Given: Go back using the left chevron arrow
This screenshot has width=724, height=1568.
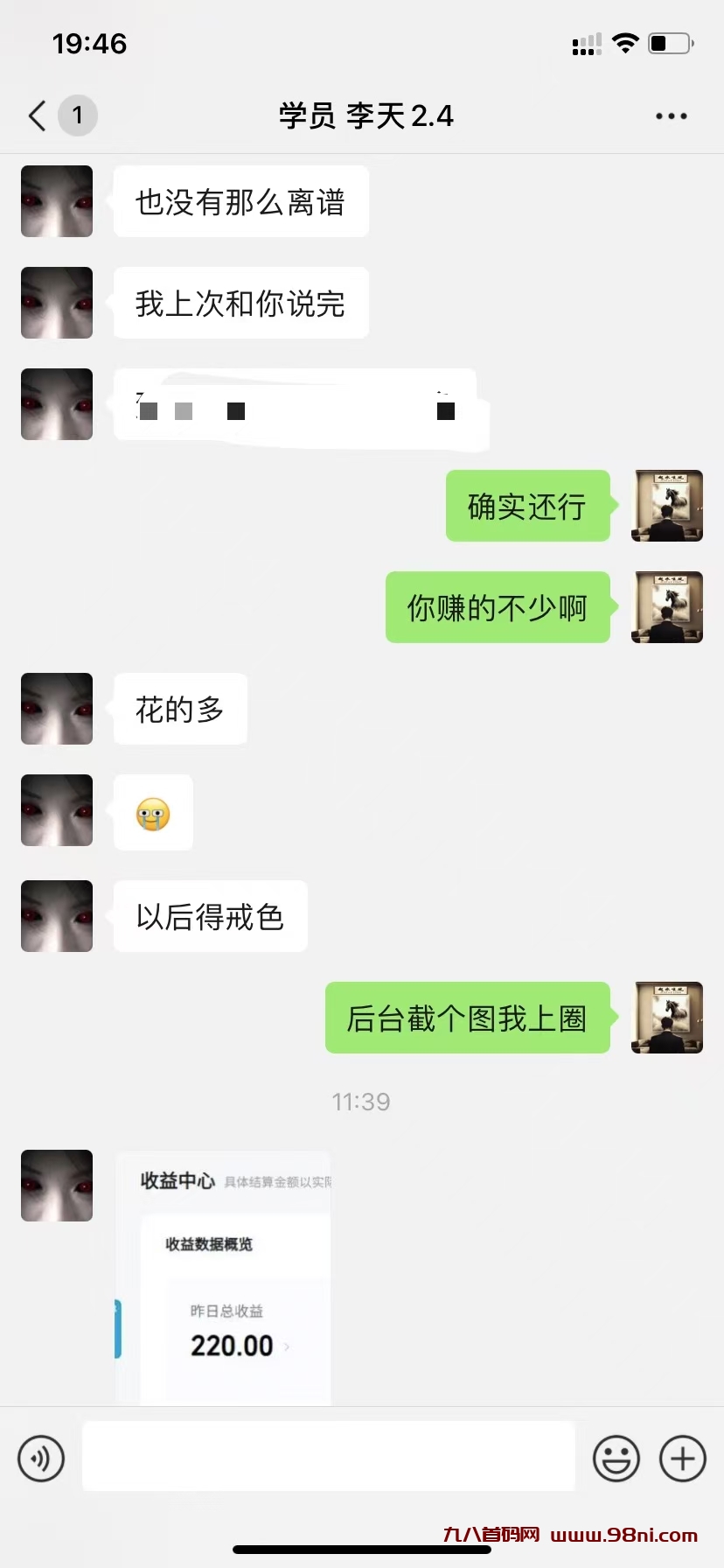Looking at the screenshot, I should click(x=35, y=115).
